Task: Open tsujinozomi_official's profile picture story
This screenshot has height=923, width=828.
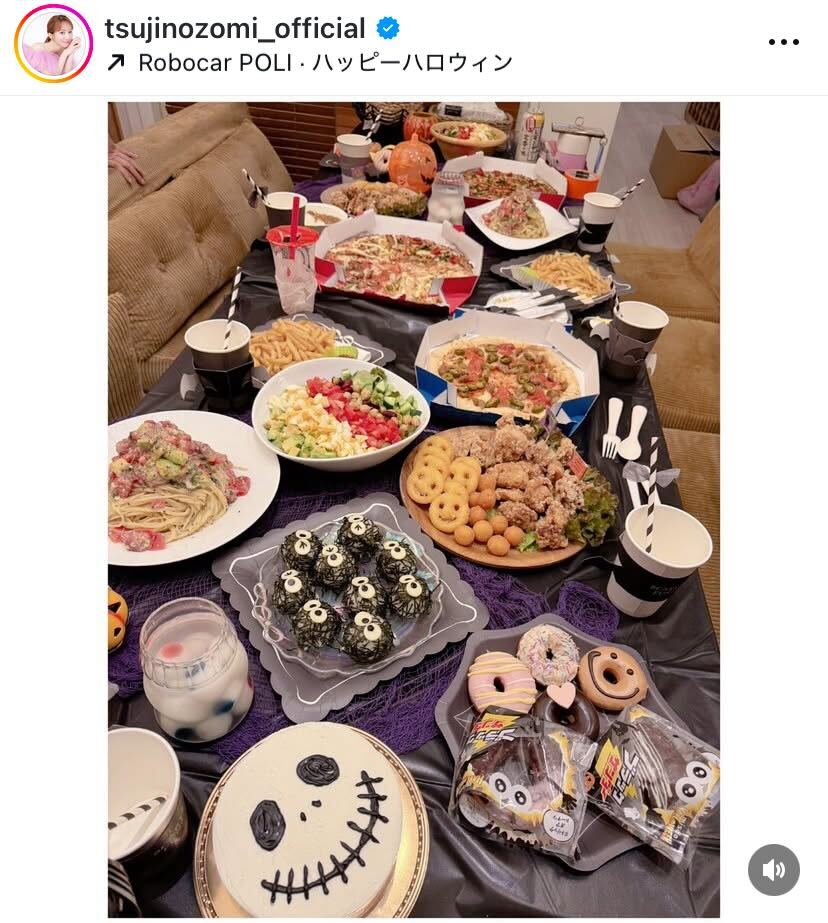Action: pos(53,43)
